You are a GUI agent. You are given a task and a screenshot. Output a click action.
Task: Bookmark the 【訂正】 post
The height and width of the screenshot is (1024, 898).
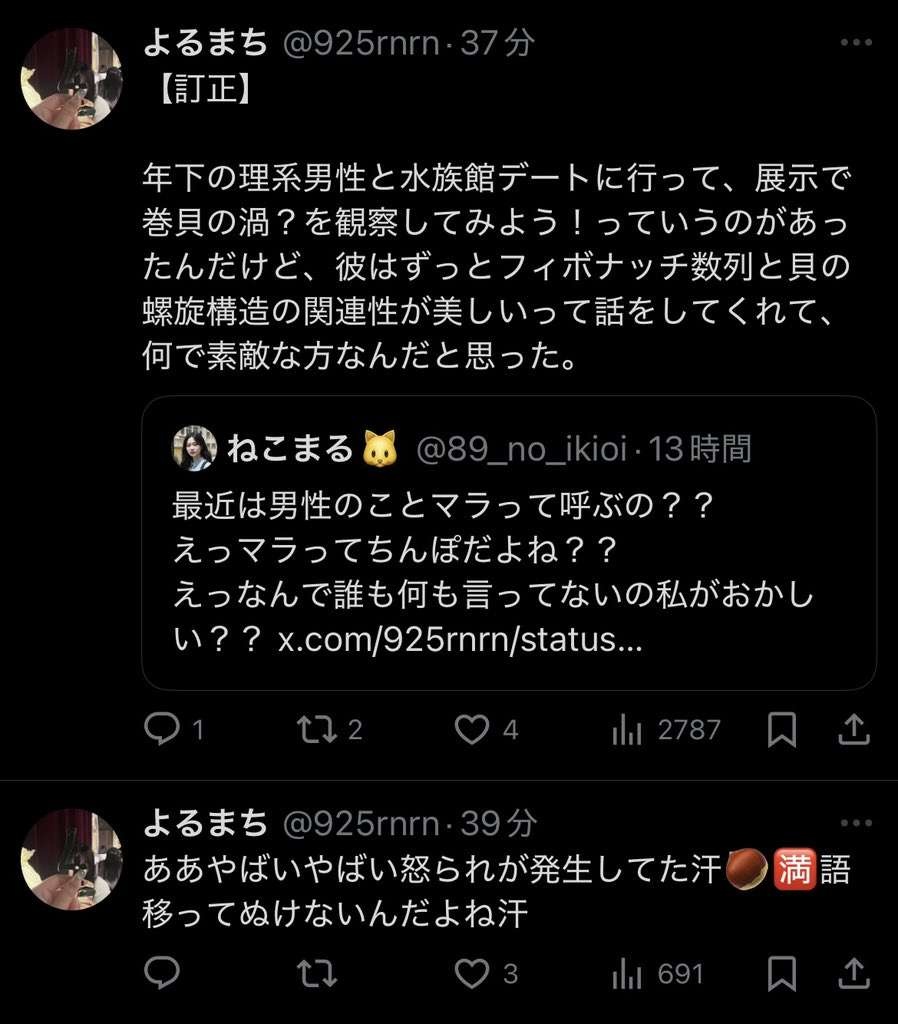click(781, 730)
